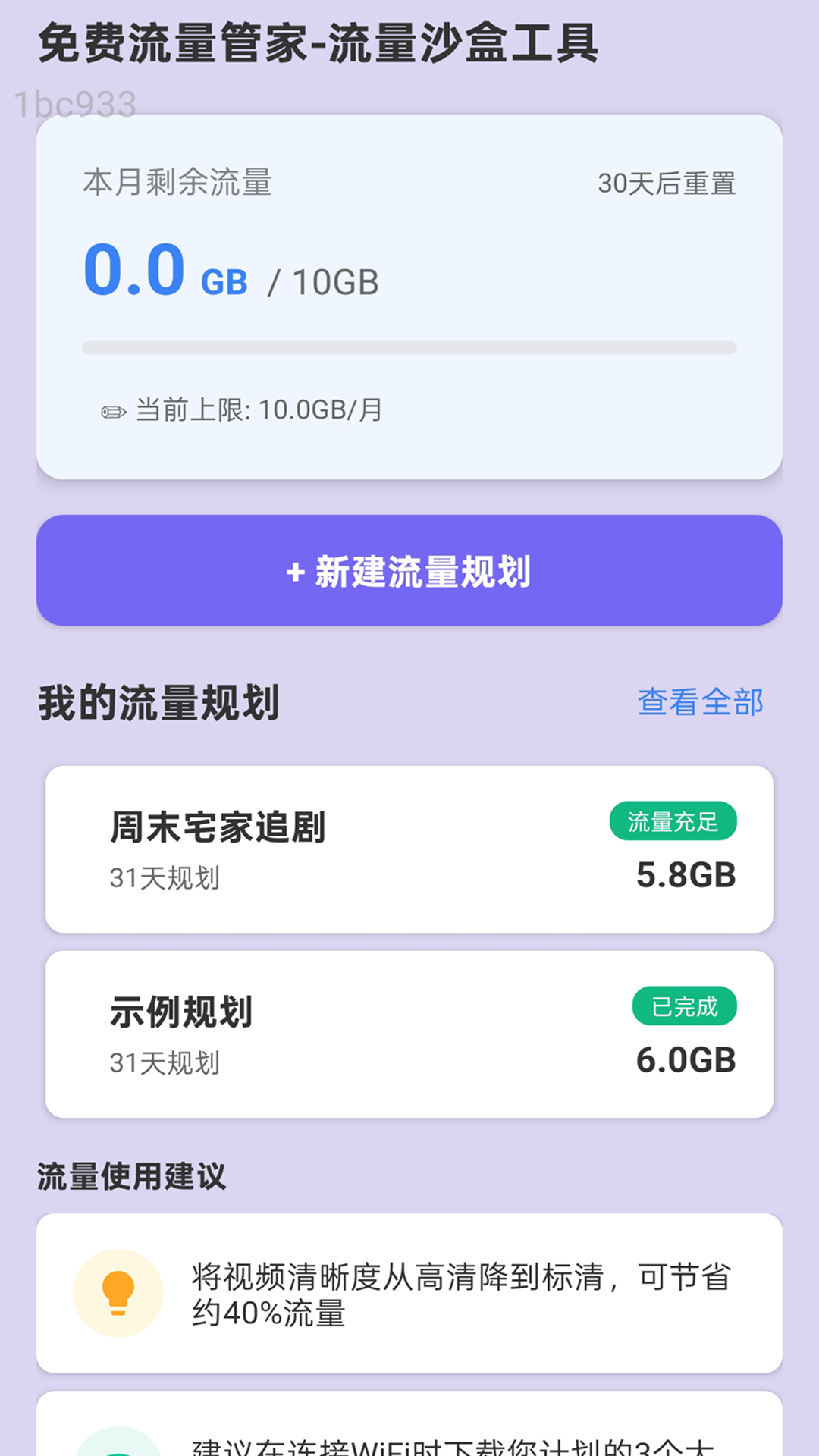The image size is (819, 1456).
Task: Tap 30天后重置 reset label
Action: coord(667,182)
